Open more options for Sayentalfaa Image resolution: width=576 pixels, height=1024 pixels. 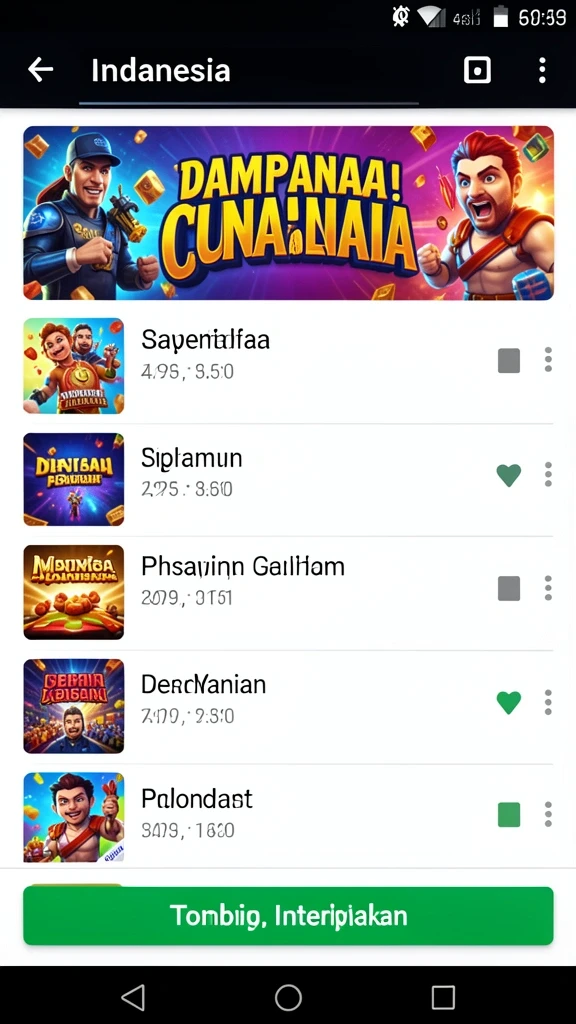point(548,360)
